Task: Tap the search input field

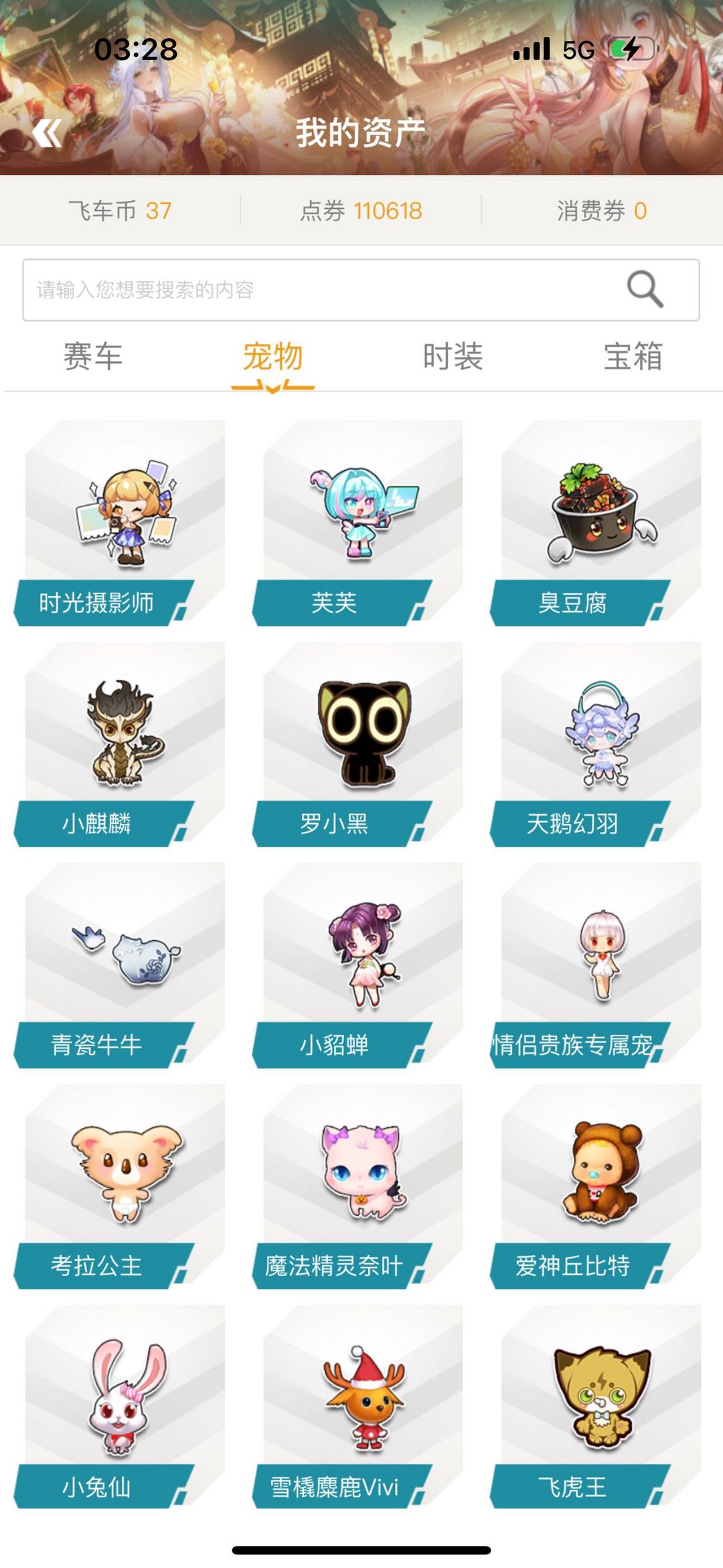Action: pos(321,290)
